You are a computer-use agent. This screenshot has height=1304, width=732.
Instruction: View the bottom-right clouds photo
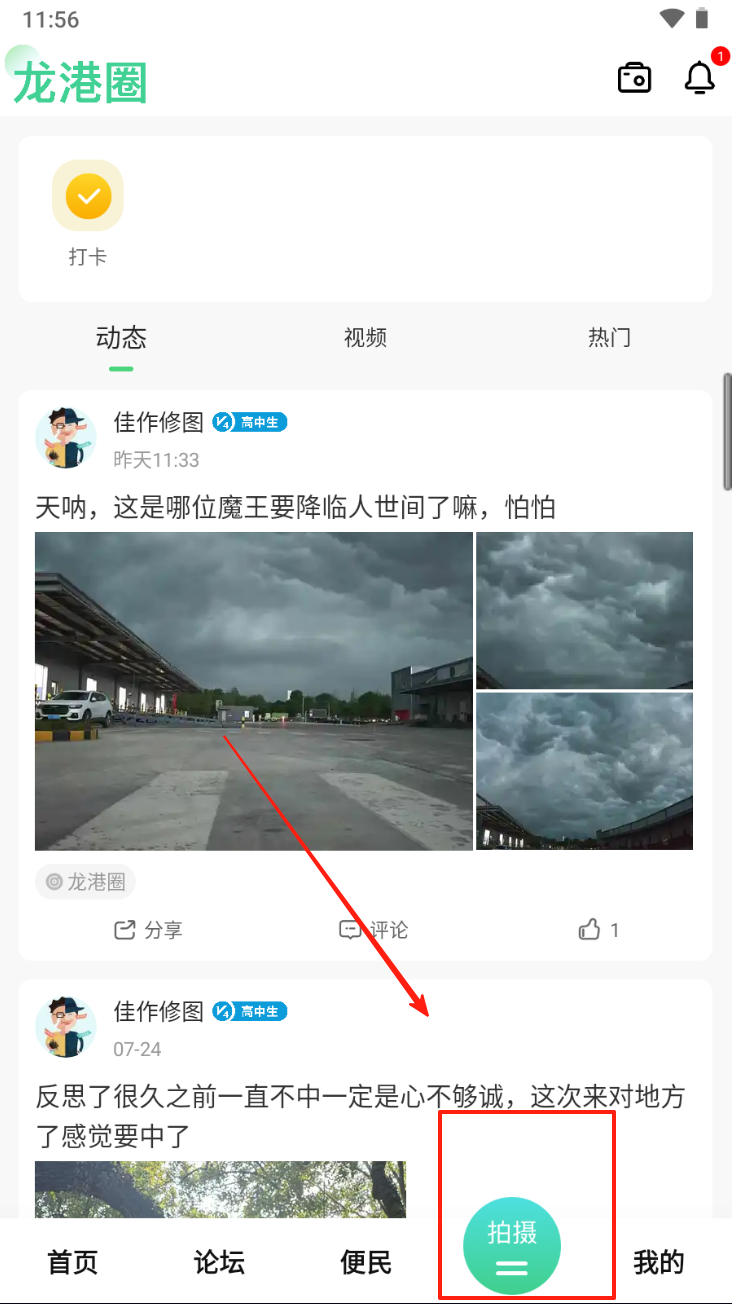point(584,771)
